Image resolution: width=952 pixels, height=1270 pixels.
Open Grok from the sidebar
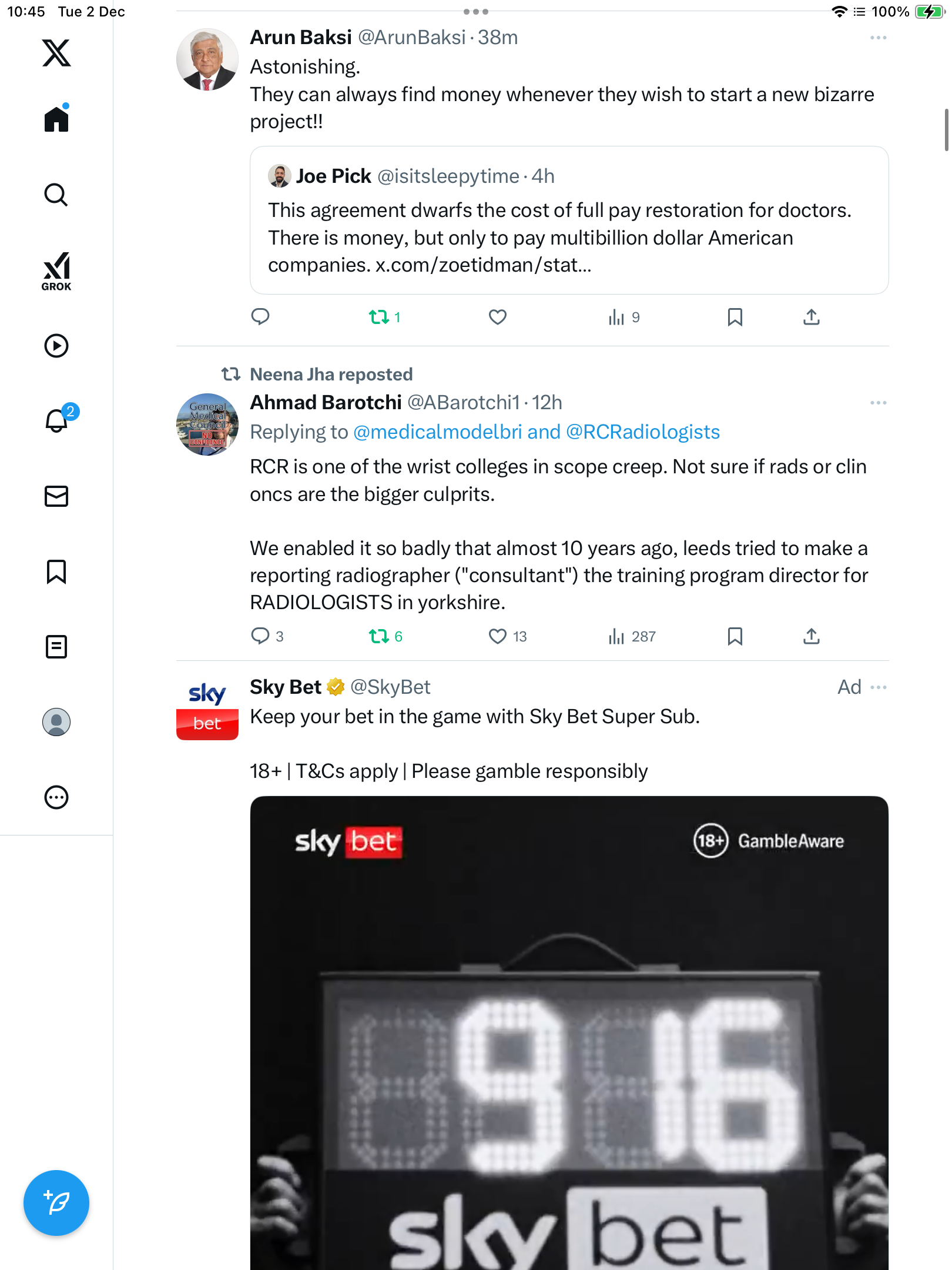pyautogui.click(x=56, y=271)
